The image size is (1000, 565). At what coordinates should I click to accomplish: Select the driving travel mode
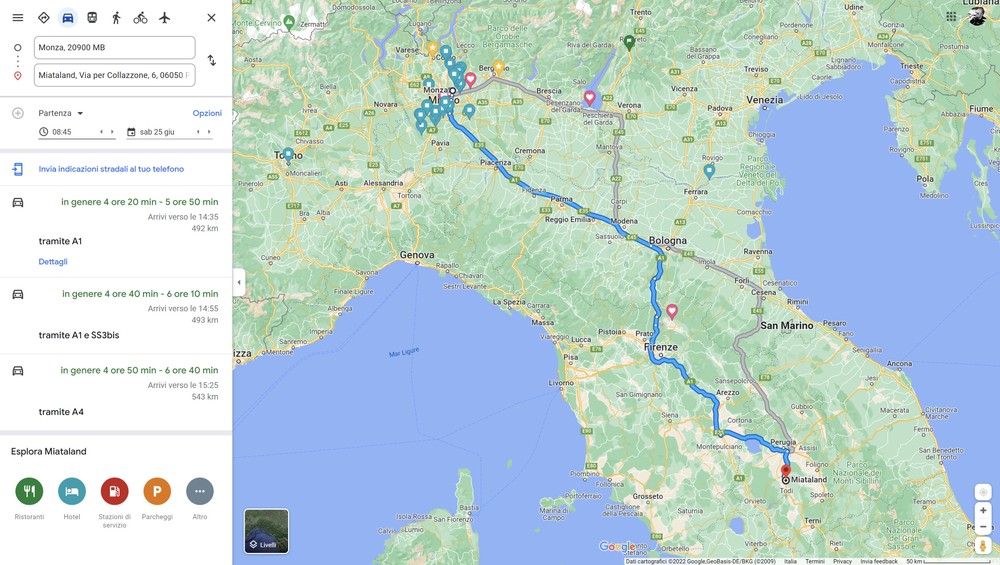tap(68, 17)
